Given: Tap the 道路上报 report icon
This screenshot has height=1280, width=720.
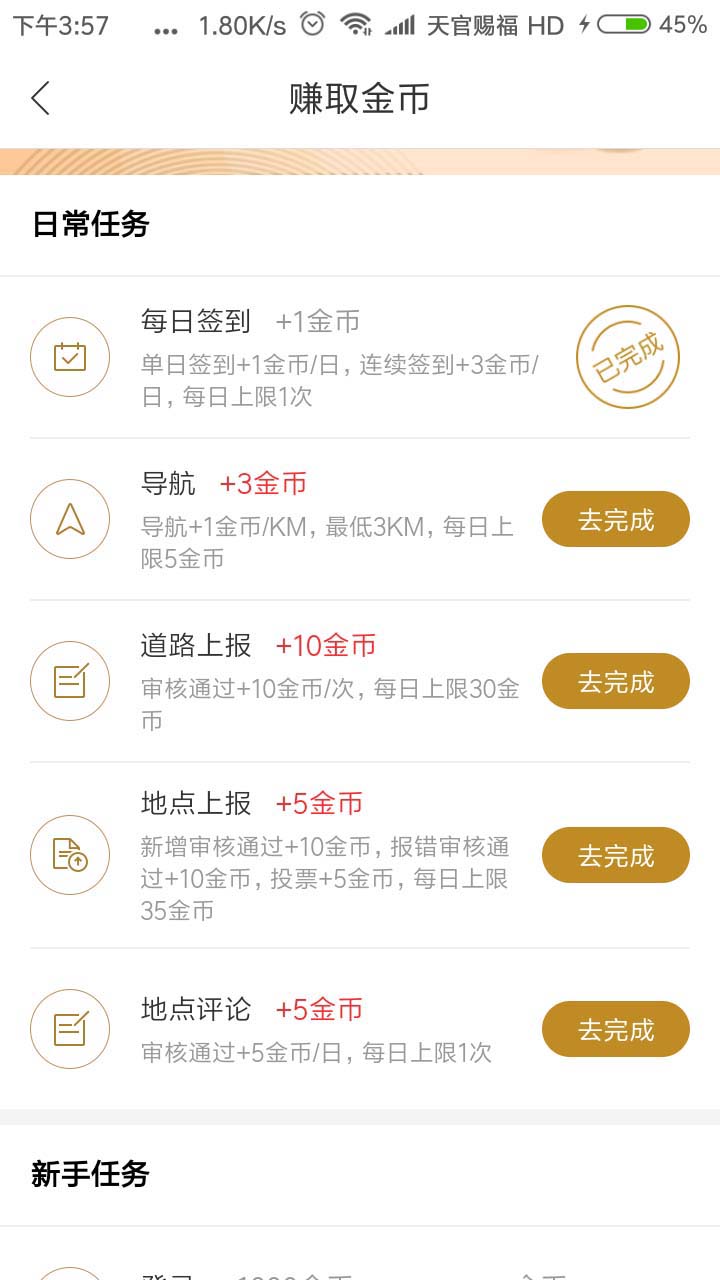Looking at the screenshot, I should (x=69, y=681).
